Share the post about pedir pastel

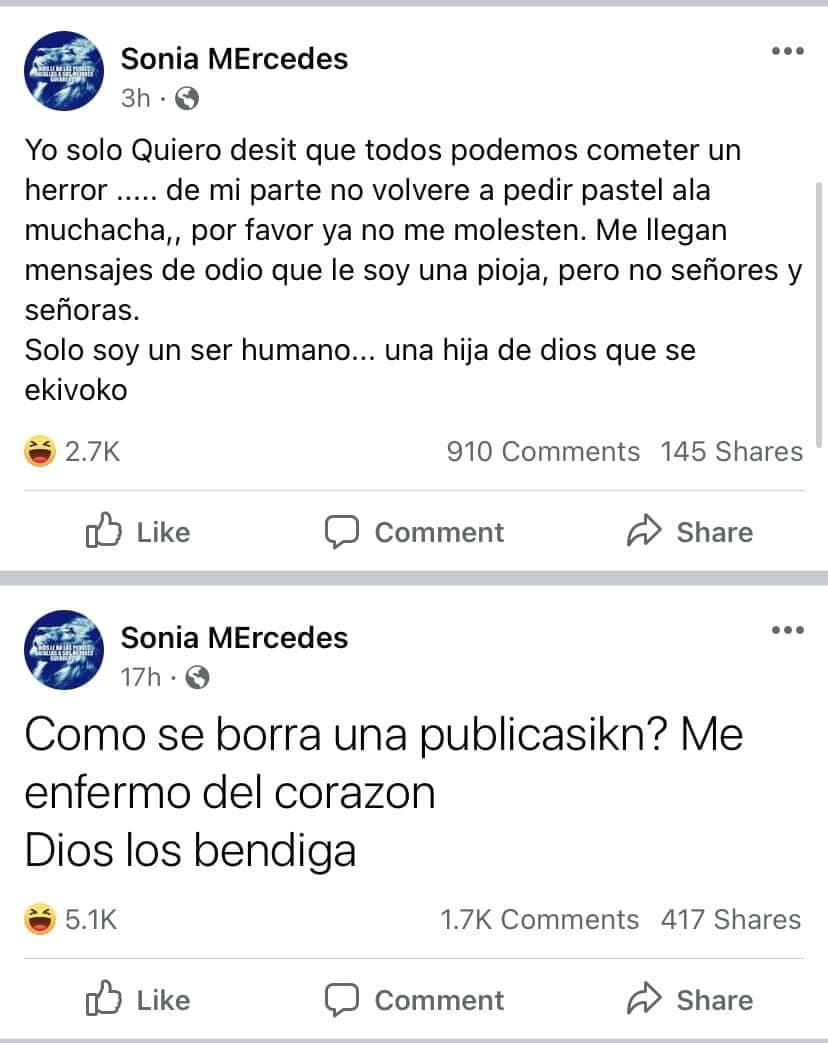click(x=690, y=532)
